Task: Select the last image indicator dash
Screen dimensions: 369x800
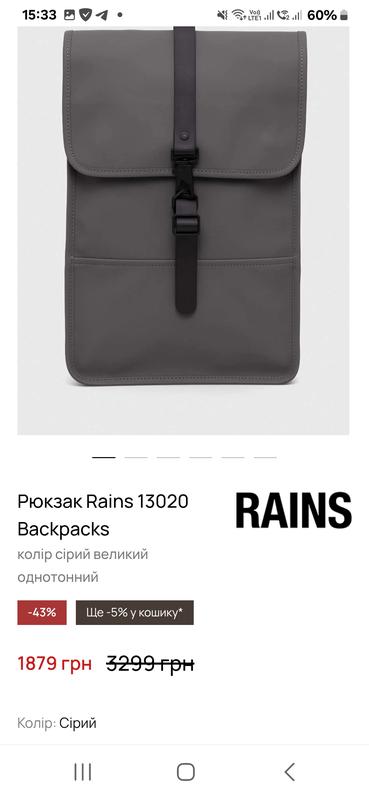Action: pyautogui.click(x=265, y=458)
